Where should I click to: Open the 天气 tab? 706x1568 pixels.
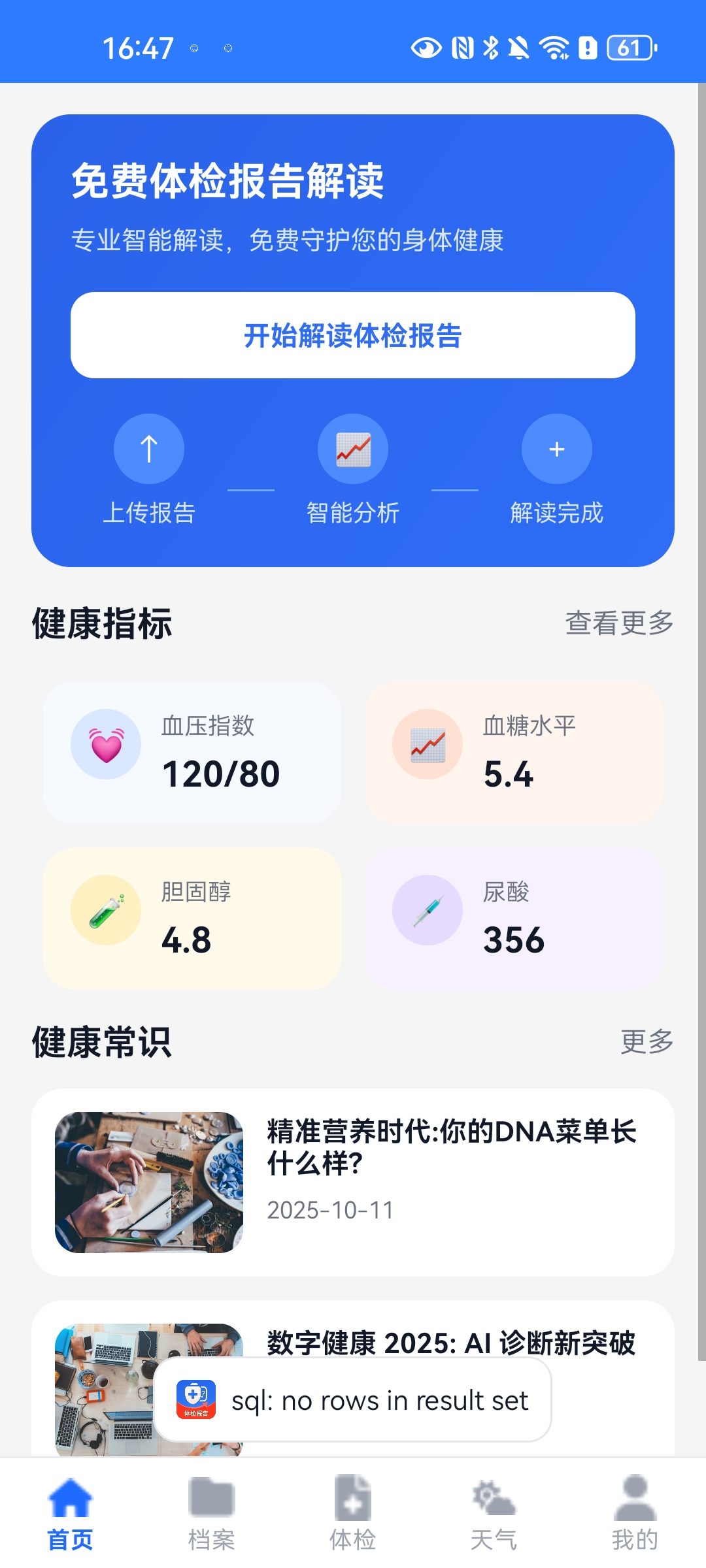[494, 1513]
